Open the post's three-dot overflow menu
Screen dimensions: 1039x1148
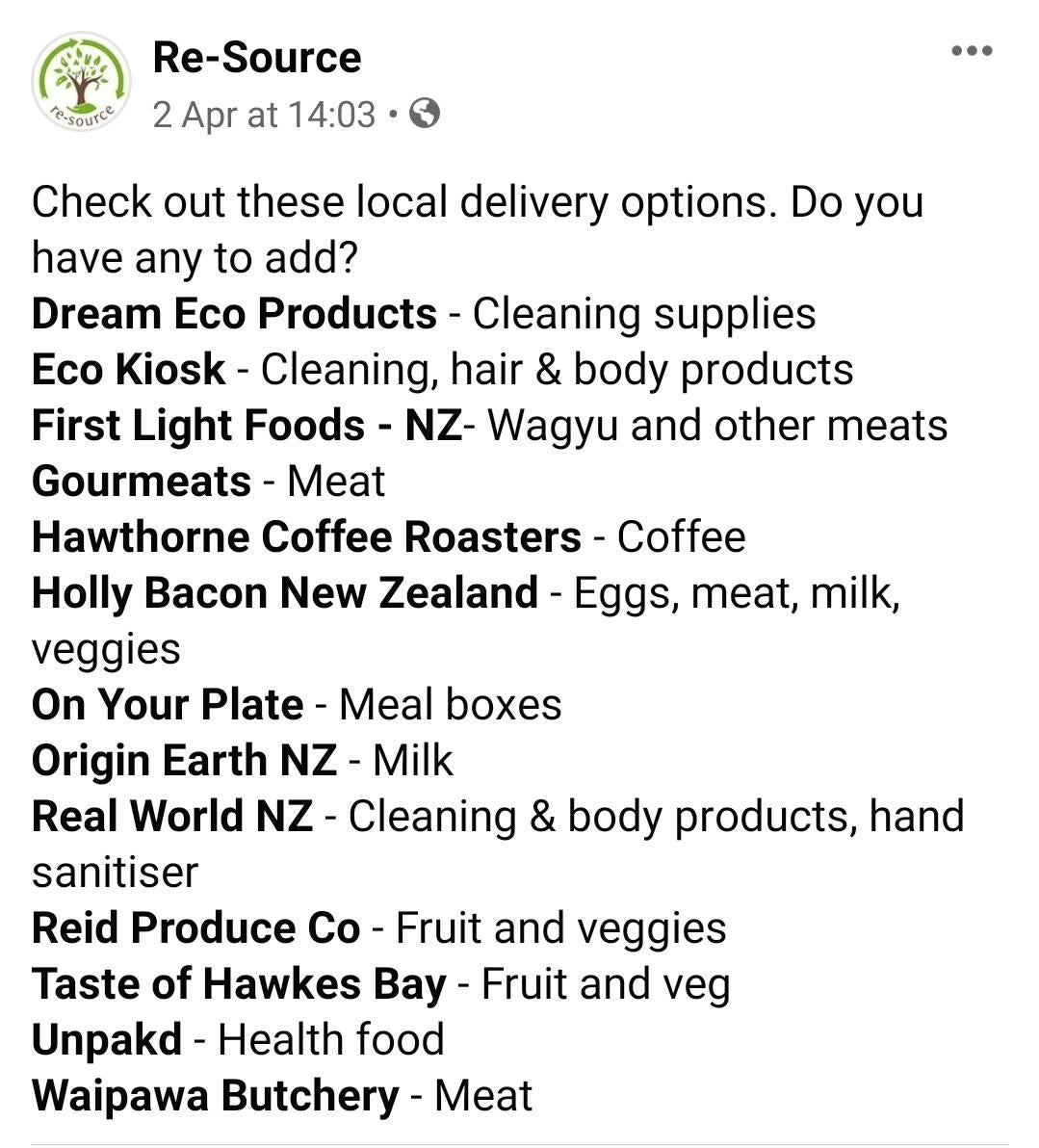coord(971,52)
